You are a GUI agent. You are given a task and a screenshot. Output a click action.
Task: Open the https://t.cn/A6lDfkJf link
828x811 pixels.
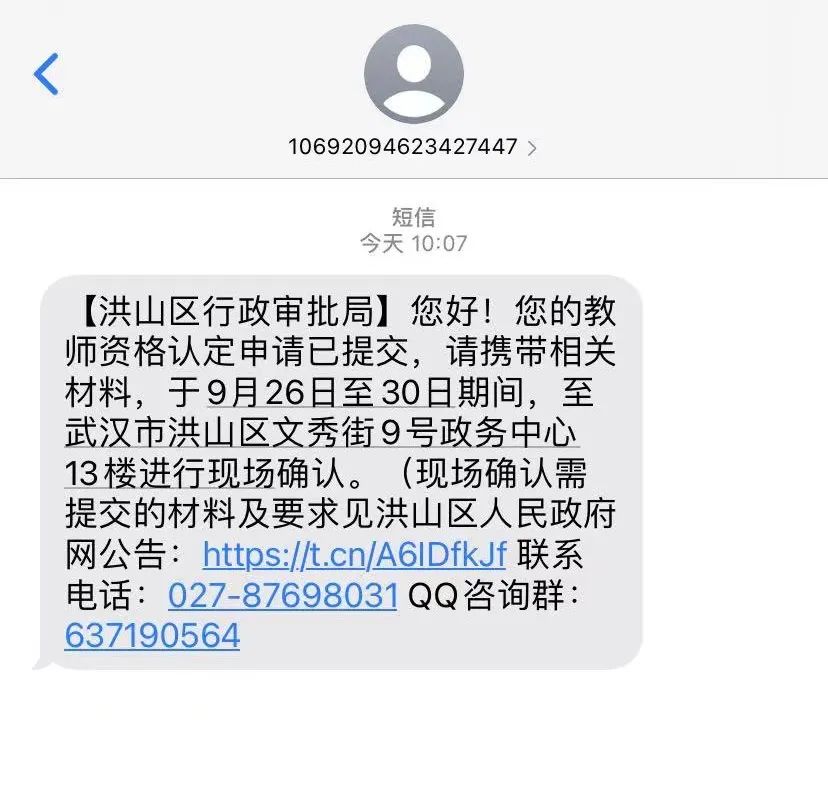[354, 553]
